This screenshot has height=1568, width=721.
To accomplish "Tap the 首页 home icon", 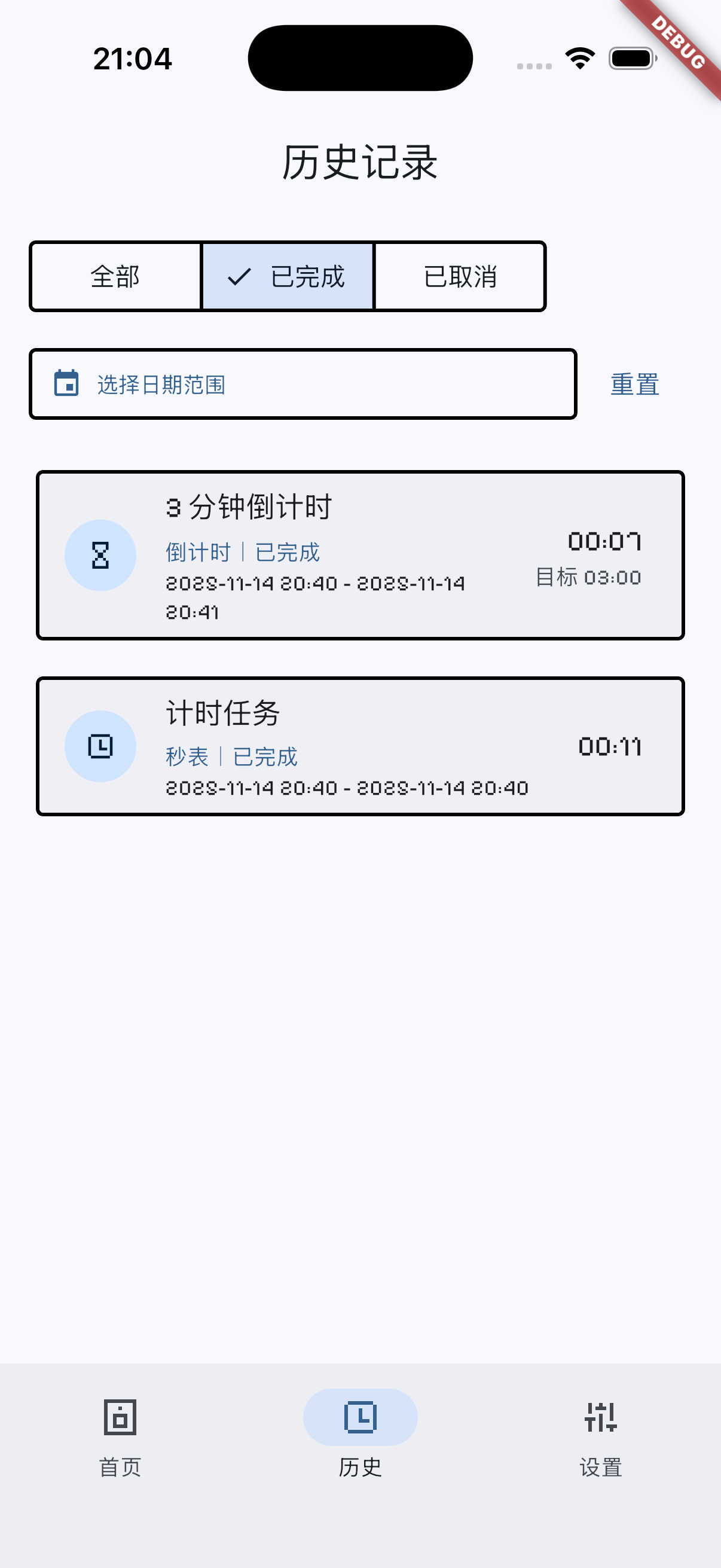I will point(119,1418).
